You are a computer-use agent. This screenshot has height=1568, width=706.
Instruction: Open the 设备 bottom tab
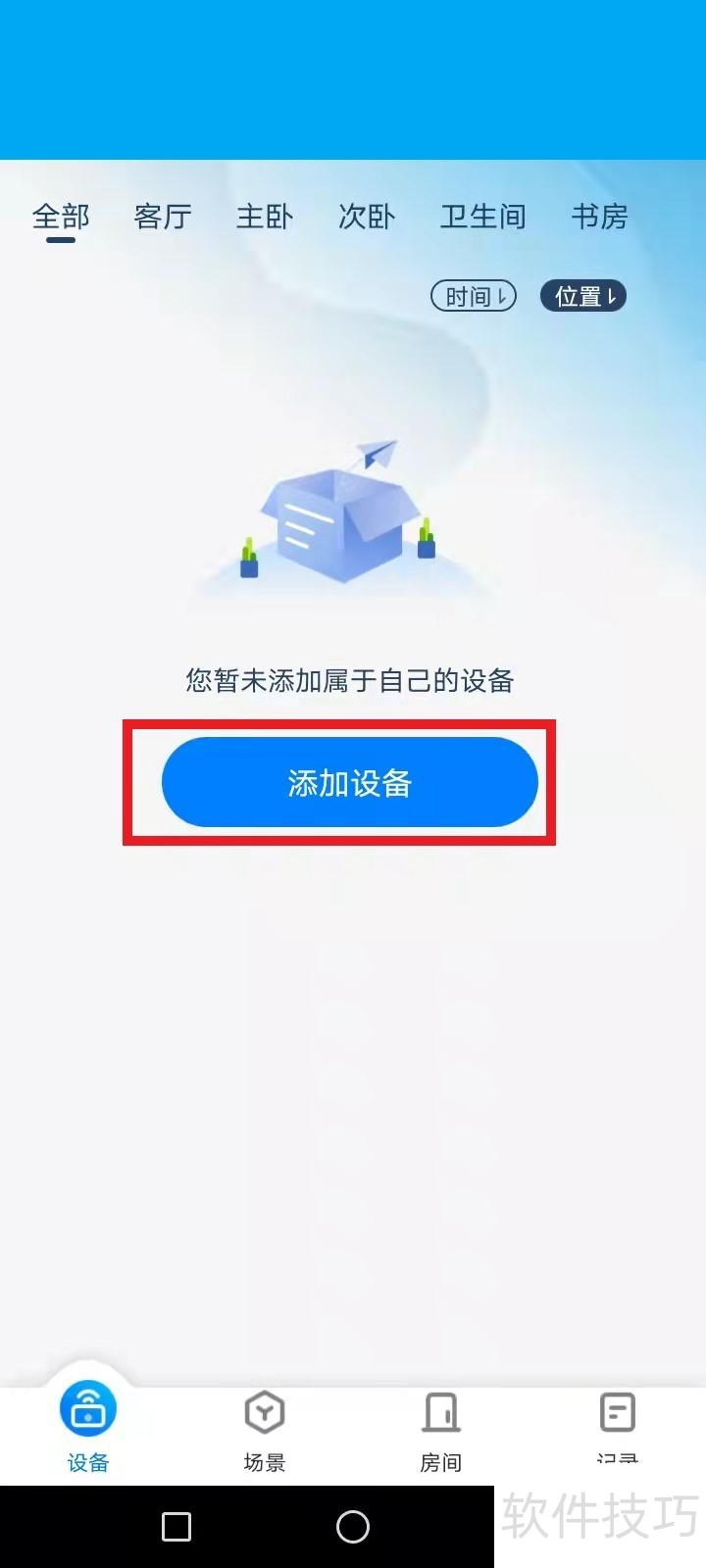[x=88, y=1431]
